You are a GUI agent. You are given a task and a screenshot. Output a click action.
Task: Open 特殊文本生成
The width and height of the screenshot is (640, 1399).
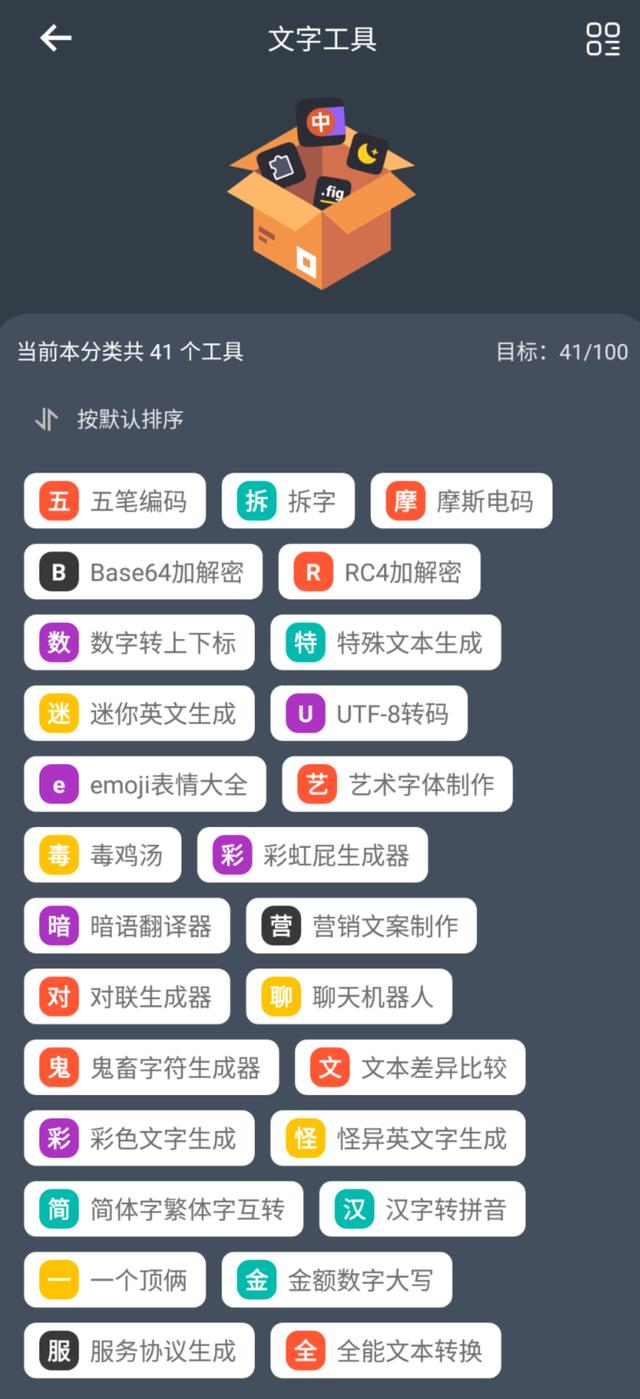[x=385, y=643]
